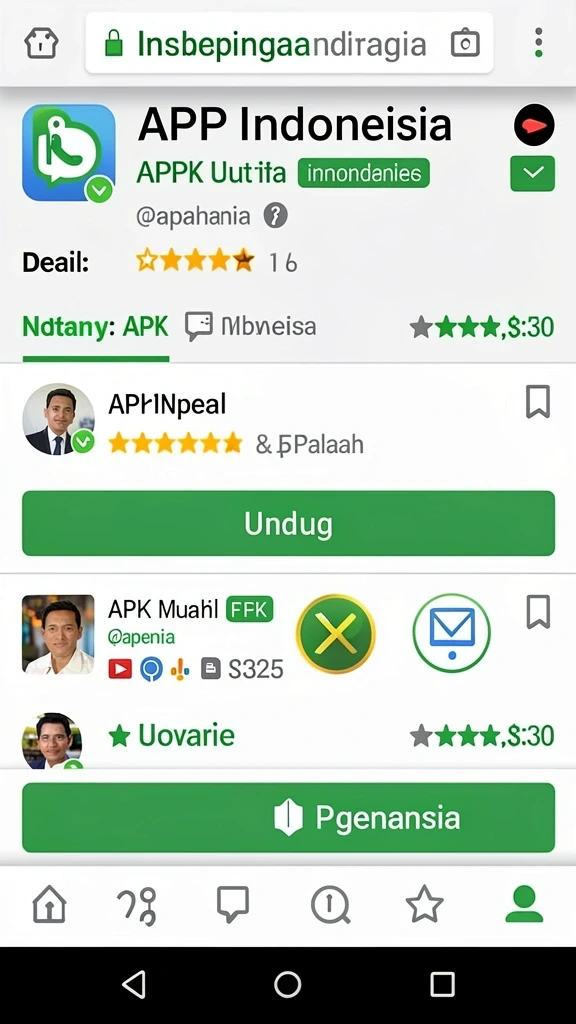Tap the green Pgenansia button
Screen dimensions: 576x1024
289,818
